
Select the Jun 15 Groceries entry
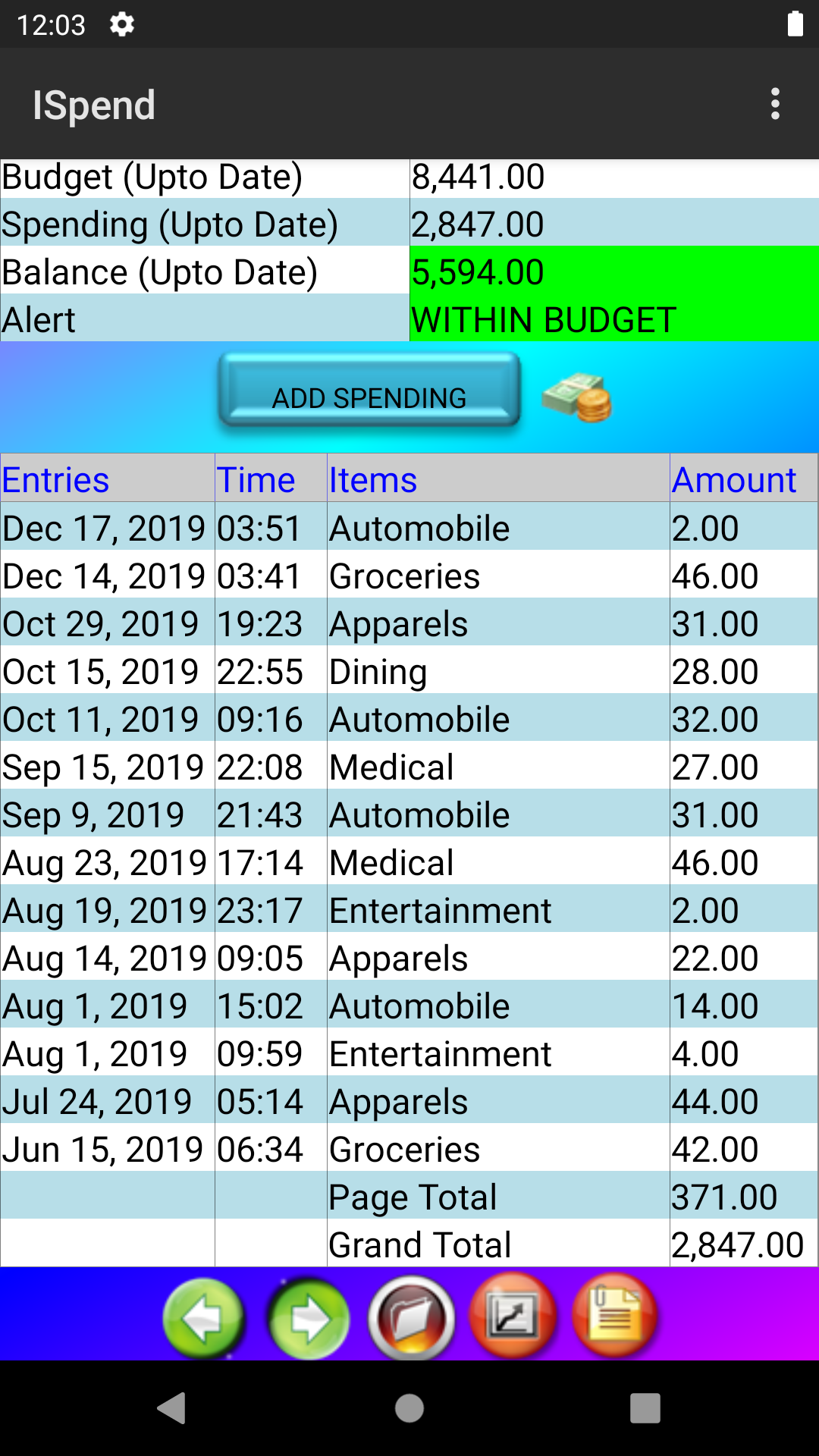coord(409,1149)
